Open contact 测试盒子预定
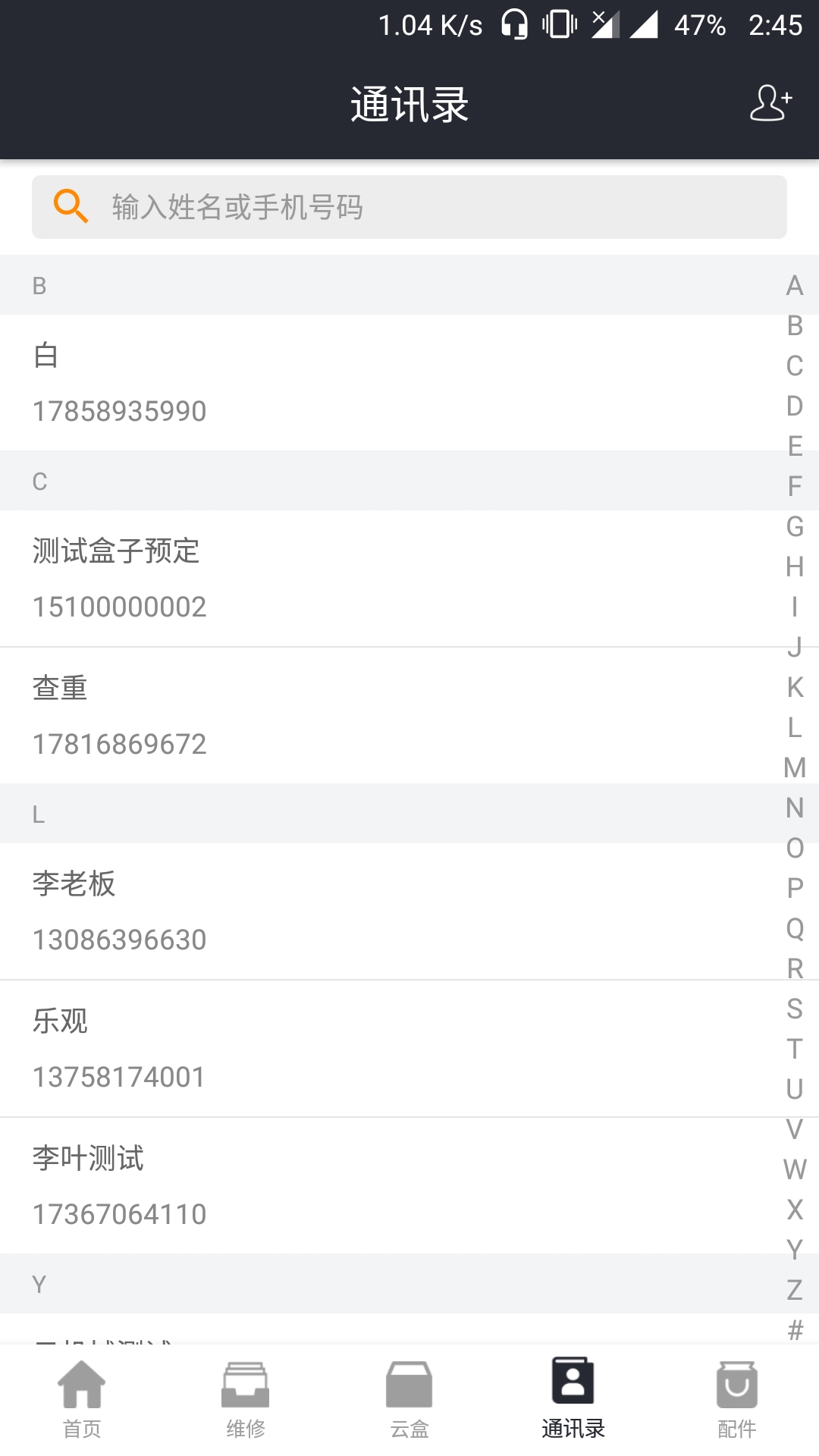819x1456 pixels. (x=409, y=579)
